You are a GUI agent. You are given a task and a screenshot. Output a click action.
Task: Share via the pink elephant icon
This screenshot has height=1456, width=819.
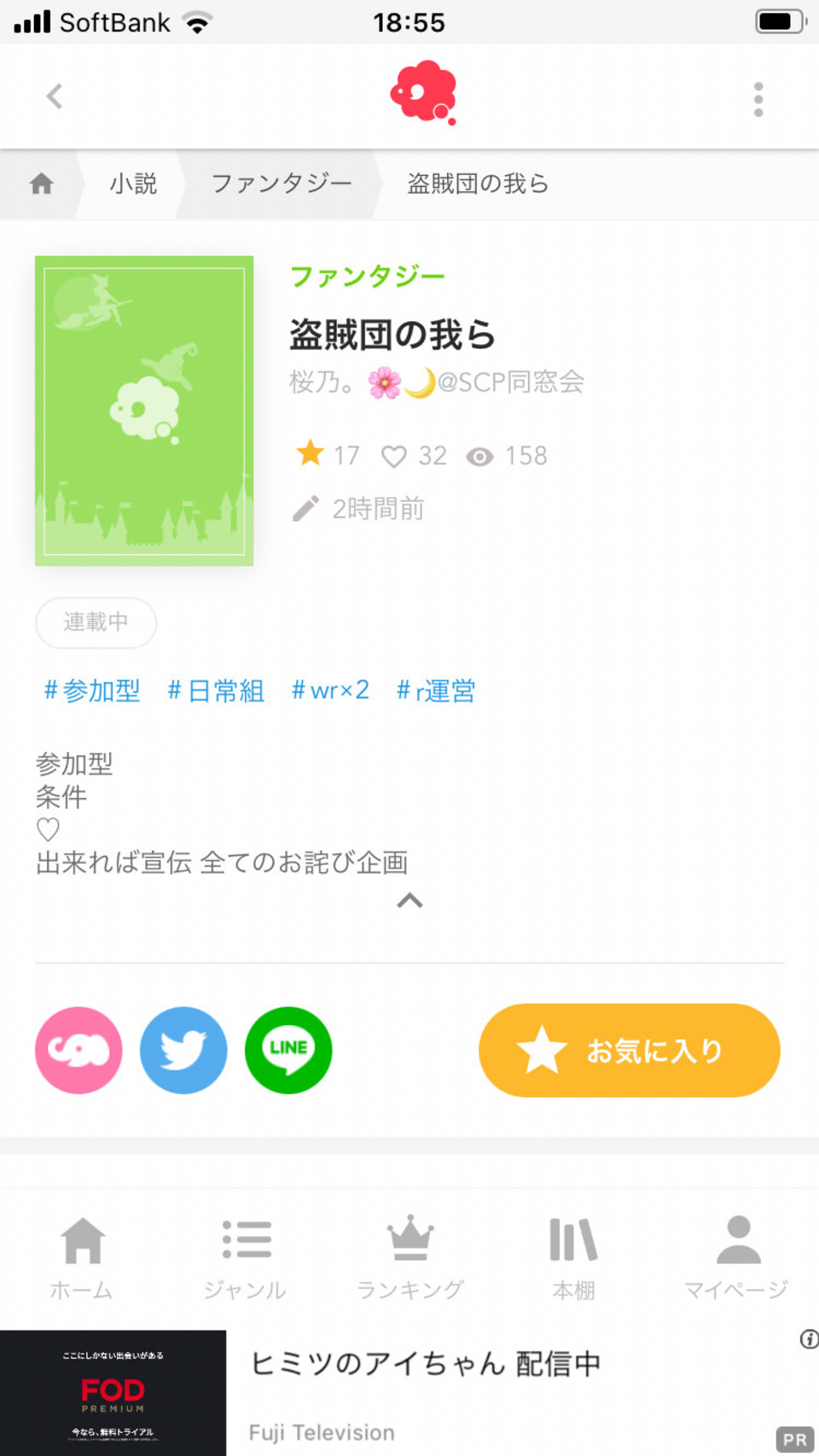click(x=78, y=1051)
